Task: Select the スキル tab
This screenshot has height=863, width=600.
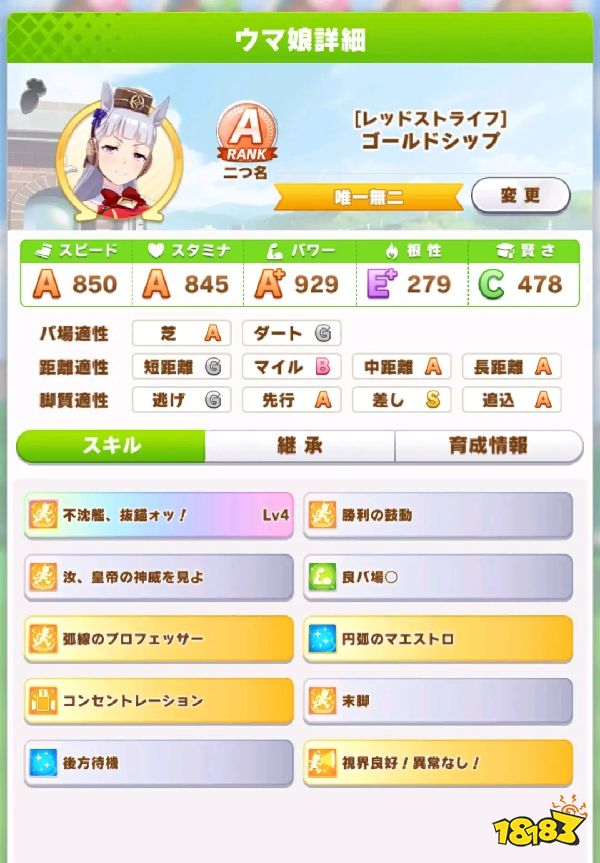Action: [x=110, y=446]
